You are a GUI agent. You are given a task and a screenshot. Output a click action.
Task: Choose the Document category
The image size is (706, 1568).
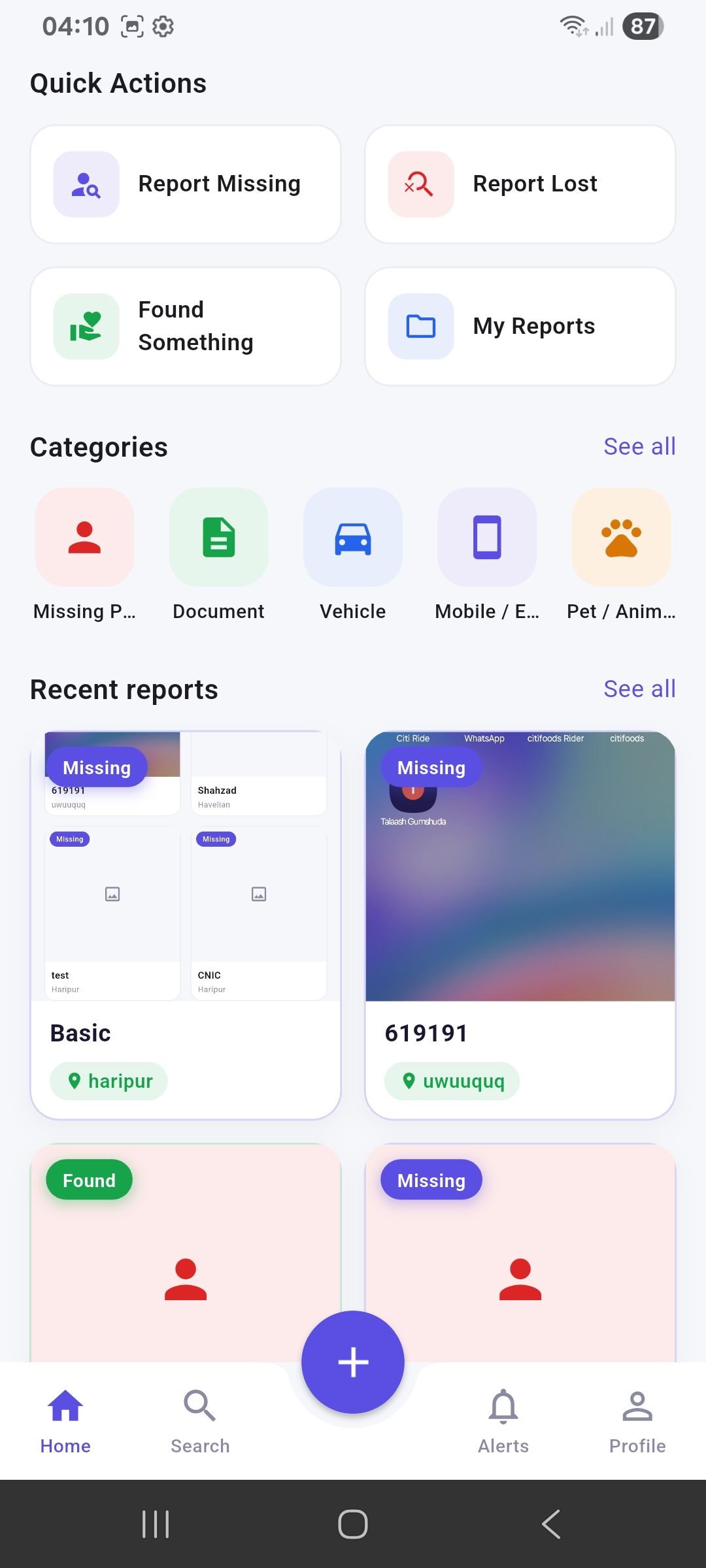(x=218, y=555)
